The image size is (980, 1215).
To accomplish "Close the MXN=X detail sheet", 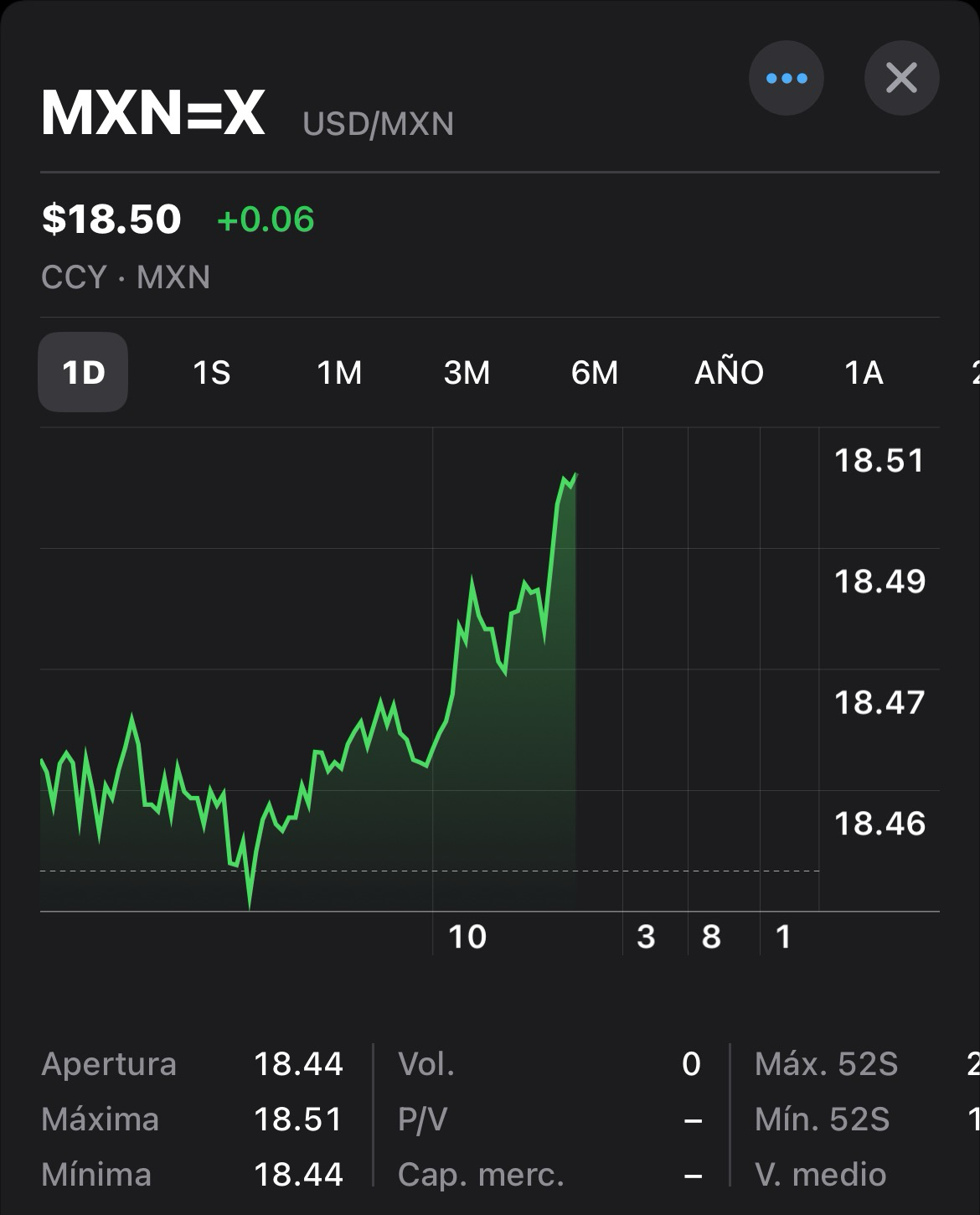I will click(x=901, y=79).
